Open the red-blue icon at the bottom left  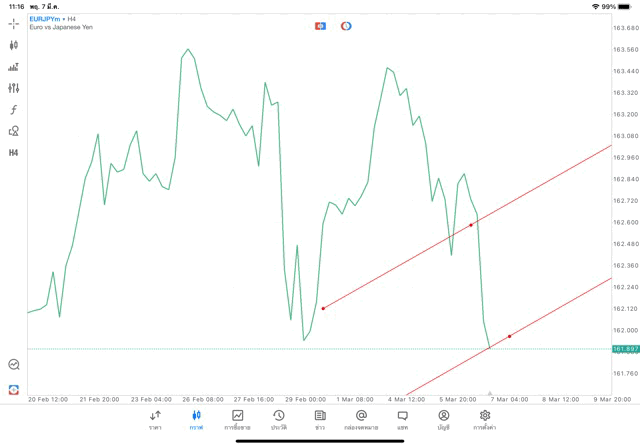click(x=13, y=389)
